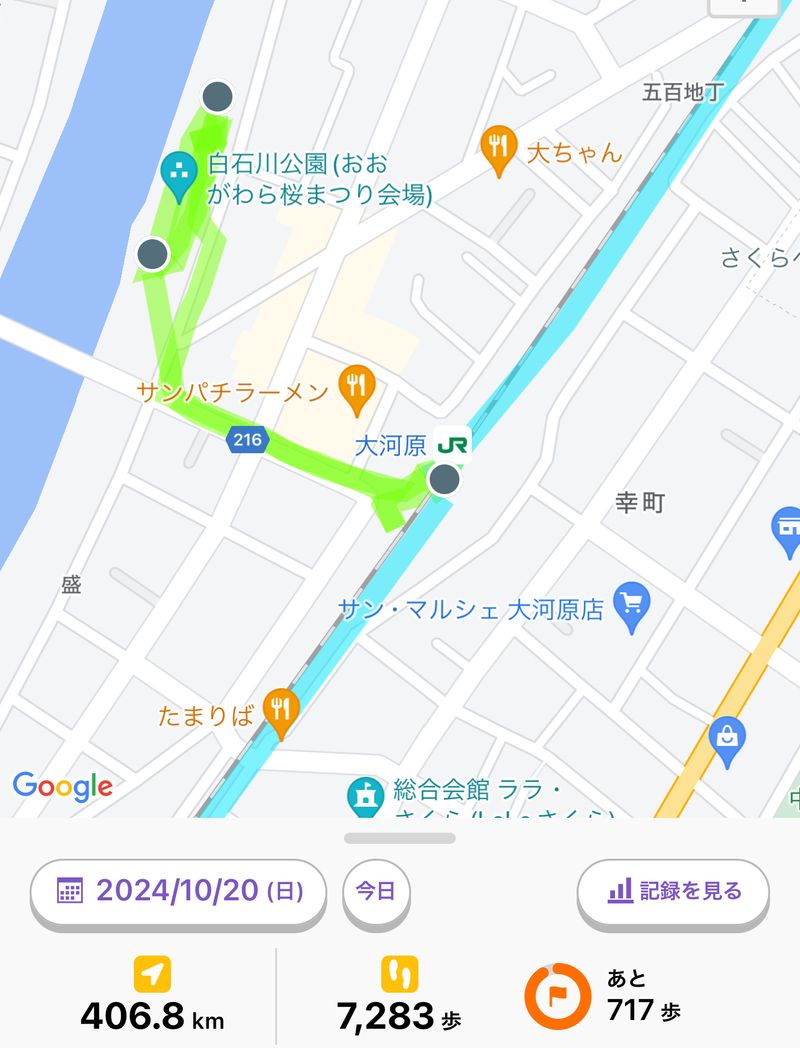Select 大河原 JR station marker
Screen dimensions: 800x1048
coord(452,445)
